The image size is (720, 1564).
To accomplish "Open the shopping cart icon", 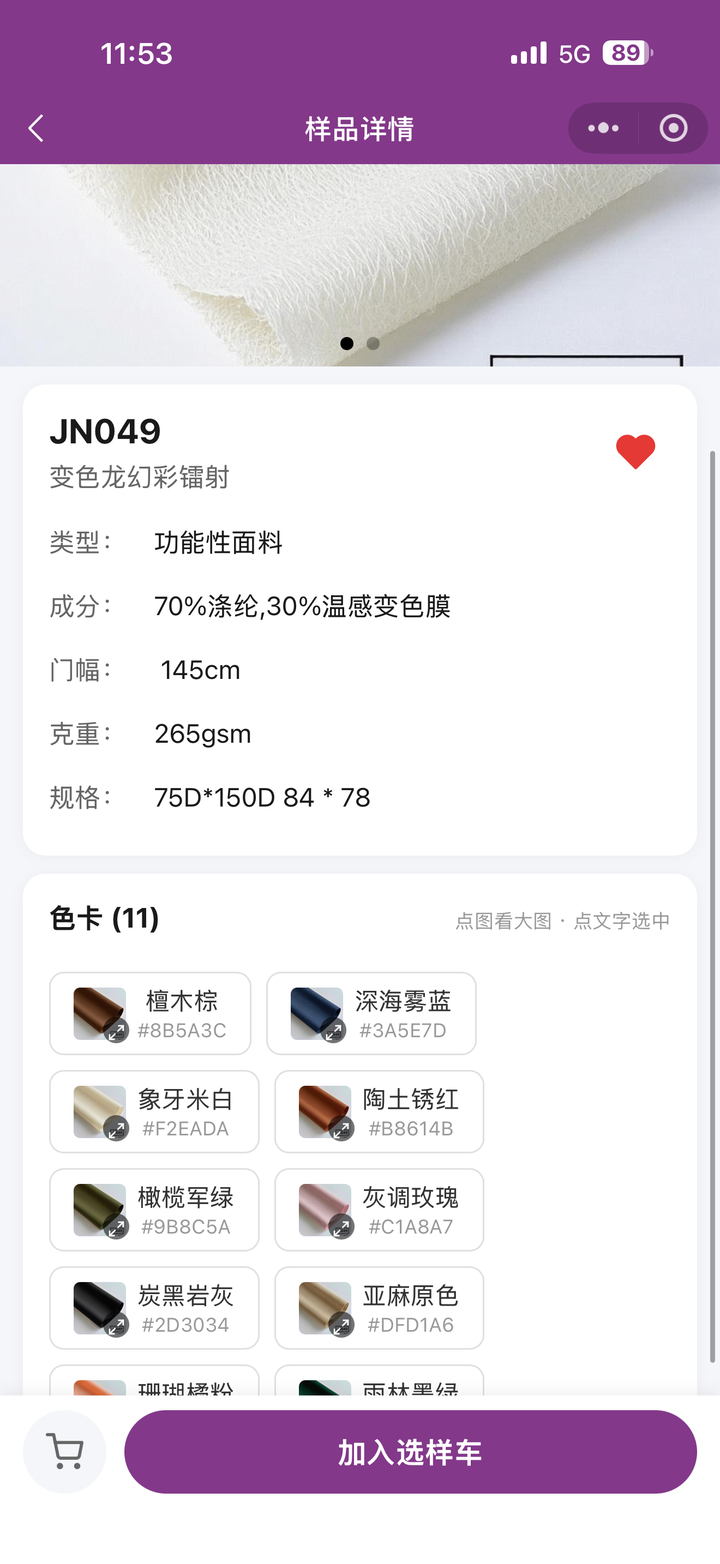I will click(64, 1451).
